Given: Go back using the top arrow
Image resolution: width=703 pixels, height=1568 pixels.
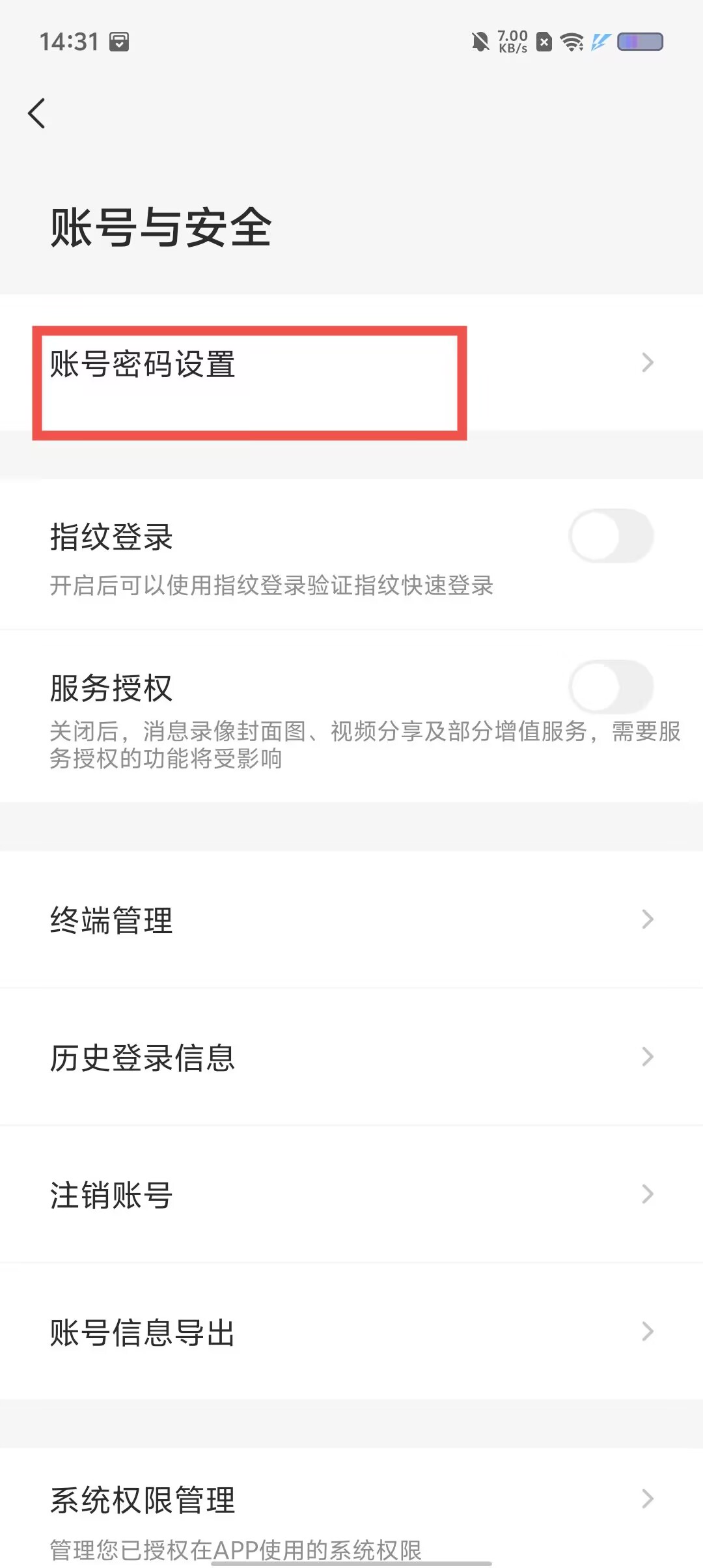Looking at the screenshot, I should (x=37, y=114).
